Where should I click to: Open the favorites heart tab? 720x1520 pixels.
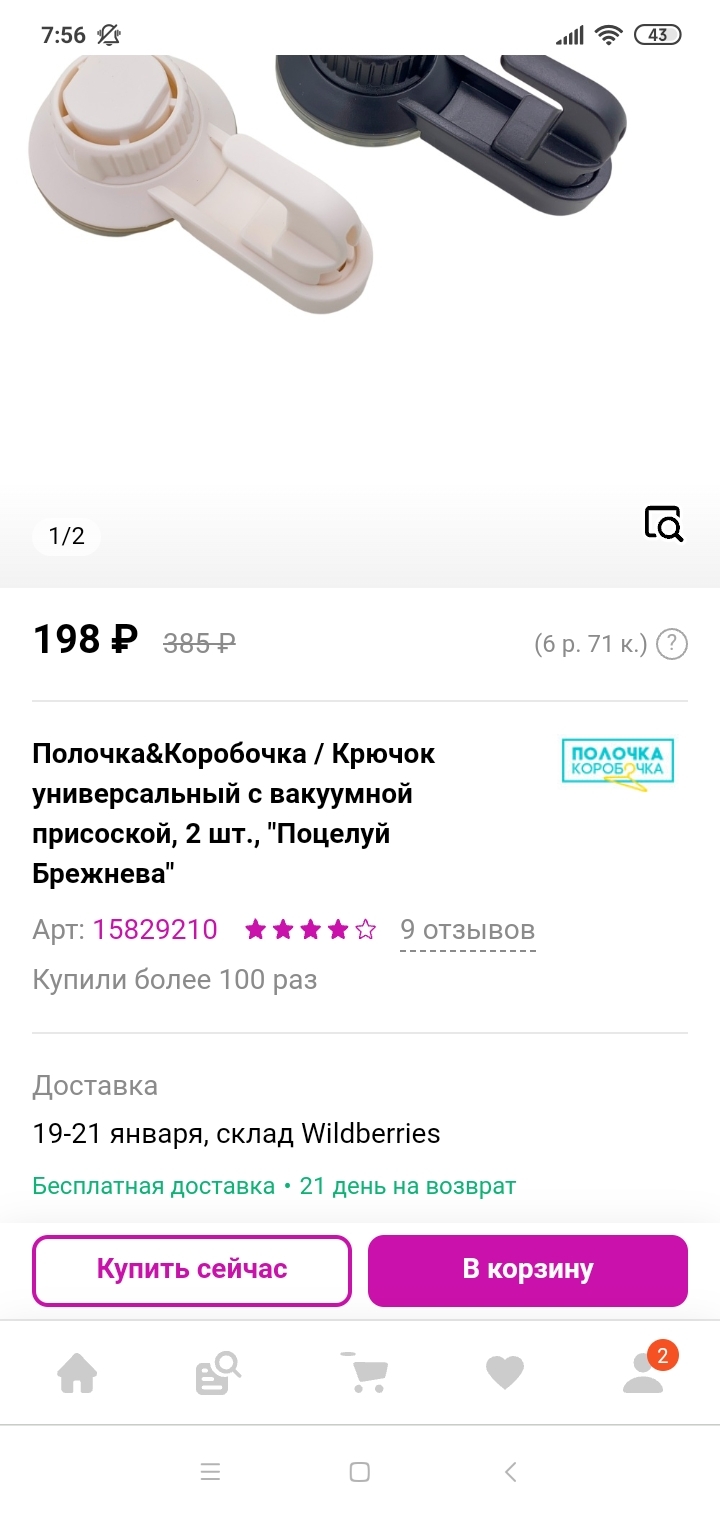(504, 1372)
